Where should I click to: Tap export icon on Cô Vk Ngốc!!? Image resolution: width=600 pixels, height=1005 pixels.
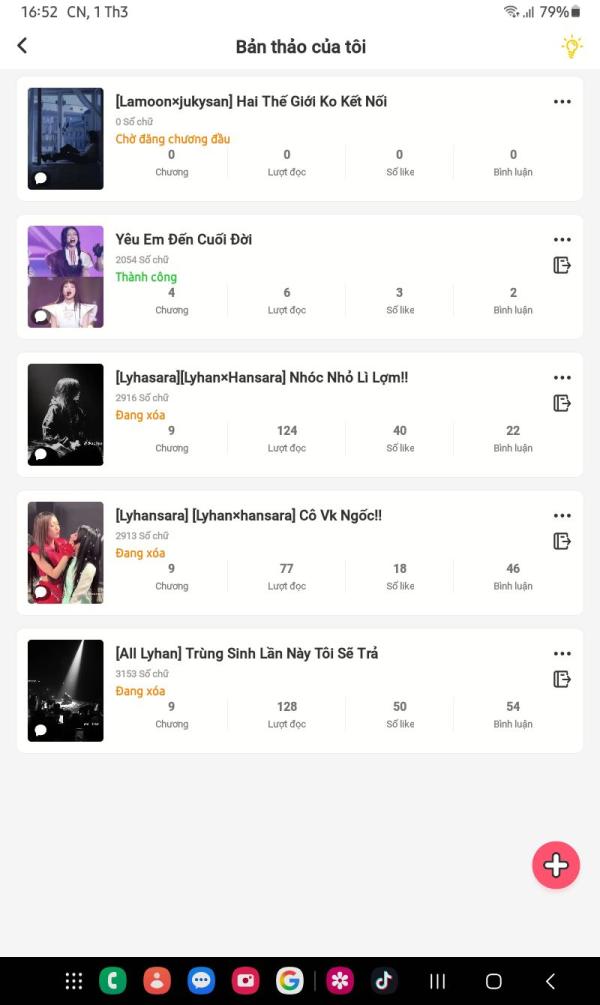click(562, 541)
